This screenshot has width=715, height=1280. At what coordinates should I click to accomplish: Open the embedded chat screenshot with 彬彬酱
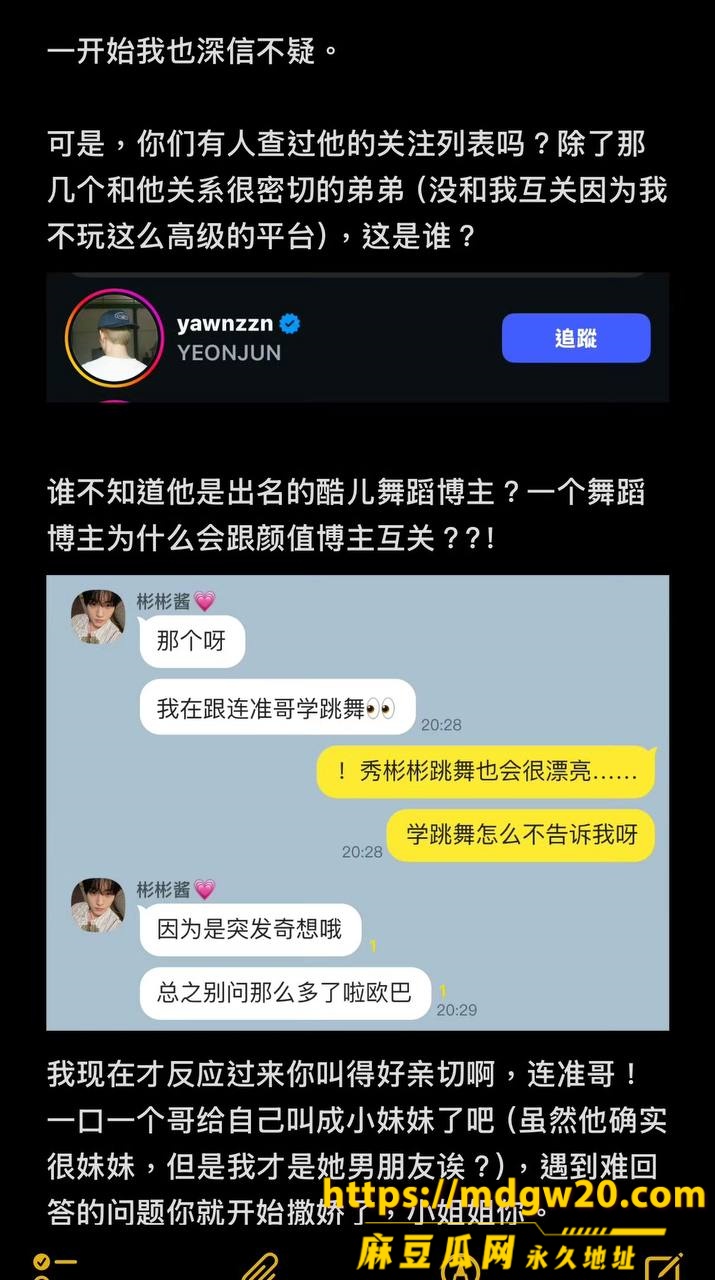[358, 802]
